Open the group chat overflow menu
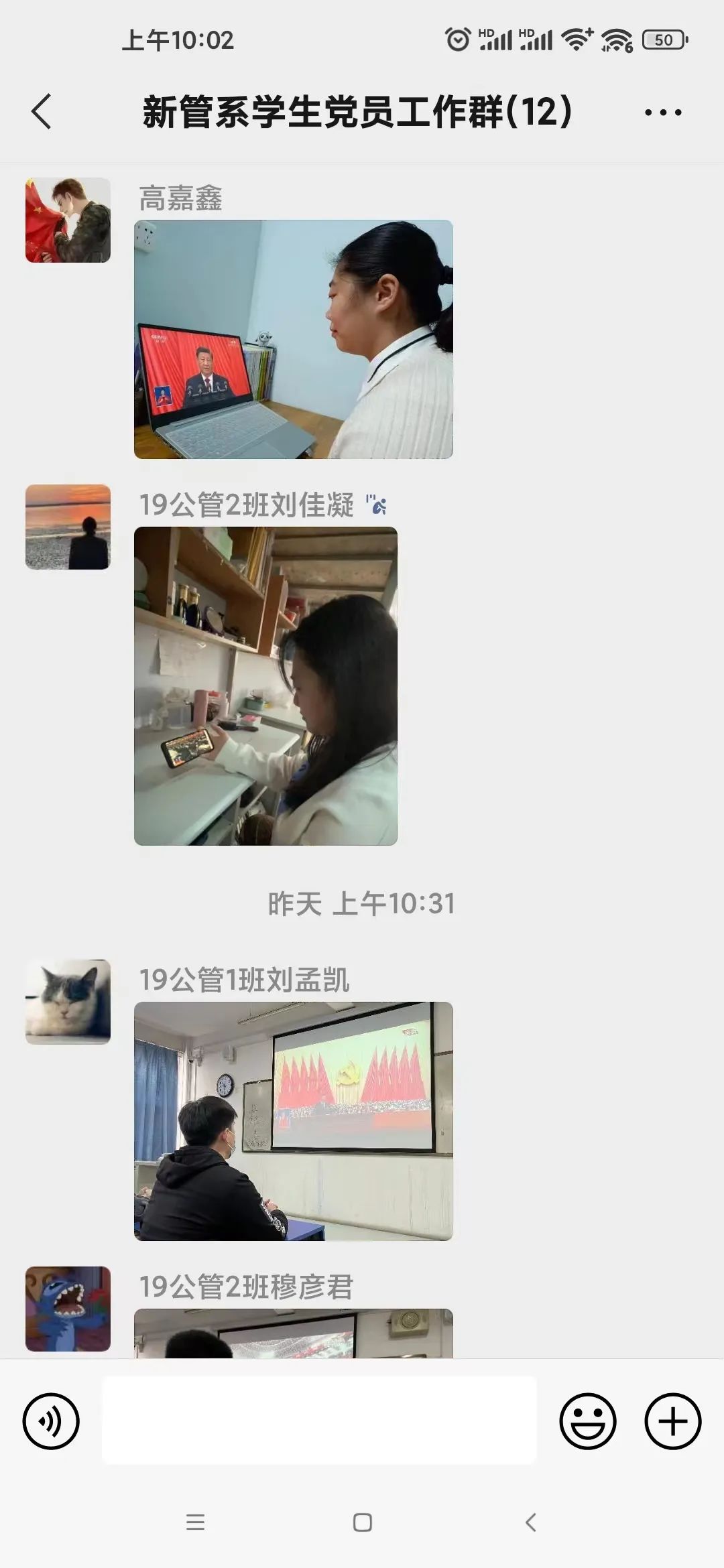Screen dimensions: 724x1568 (662, 113)
